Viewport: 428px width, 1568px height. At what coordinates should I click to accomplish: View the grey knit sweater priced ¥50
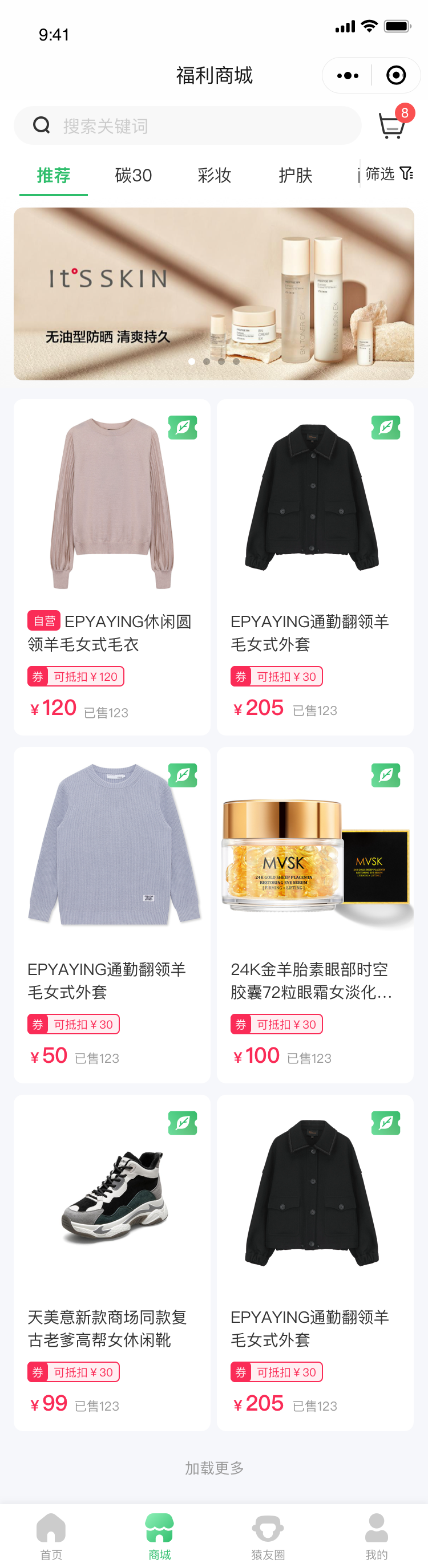point(112,914)
